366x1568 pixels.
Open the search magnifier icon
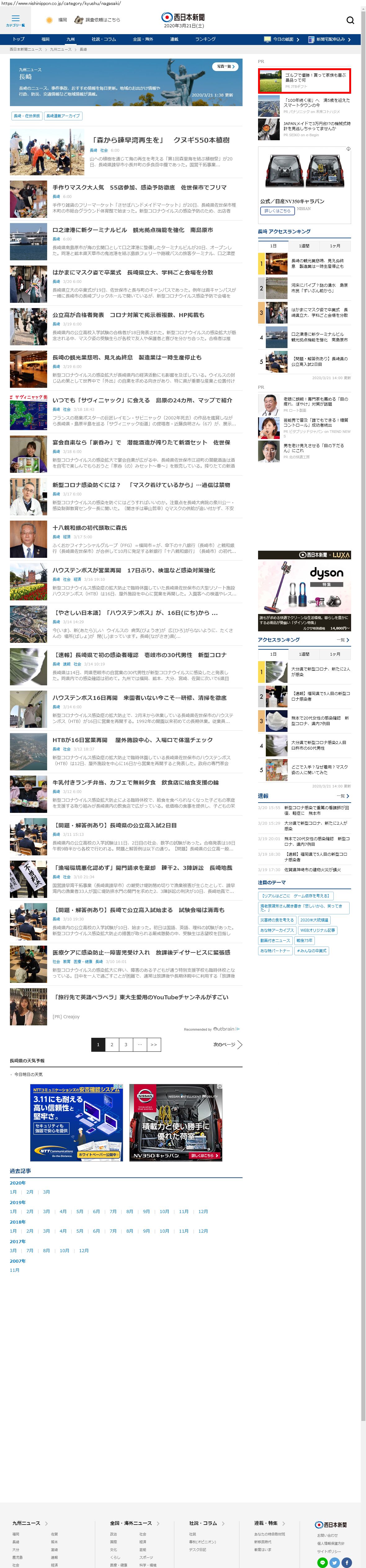(x=350, y=20)
